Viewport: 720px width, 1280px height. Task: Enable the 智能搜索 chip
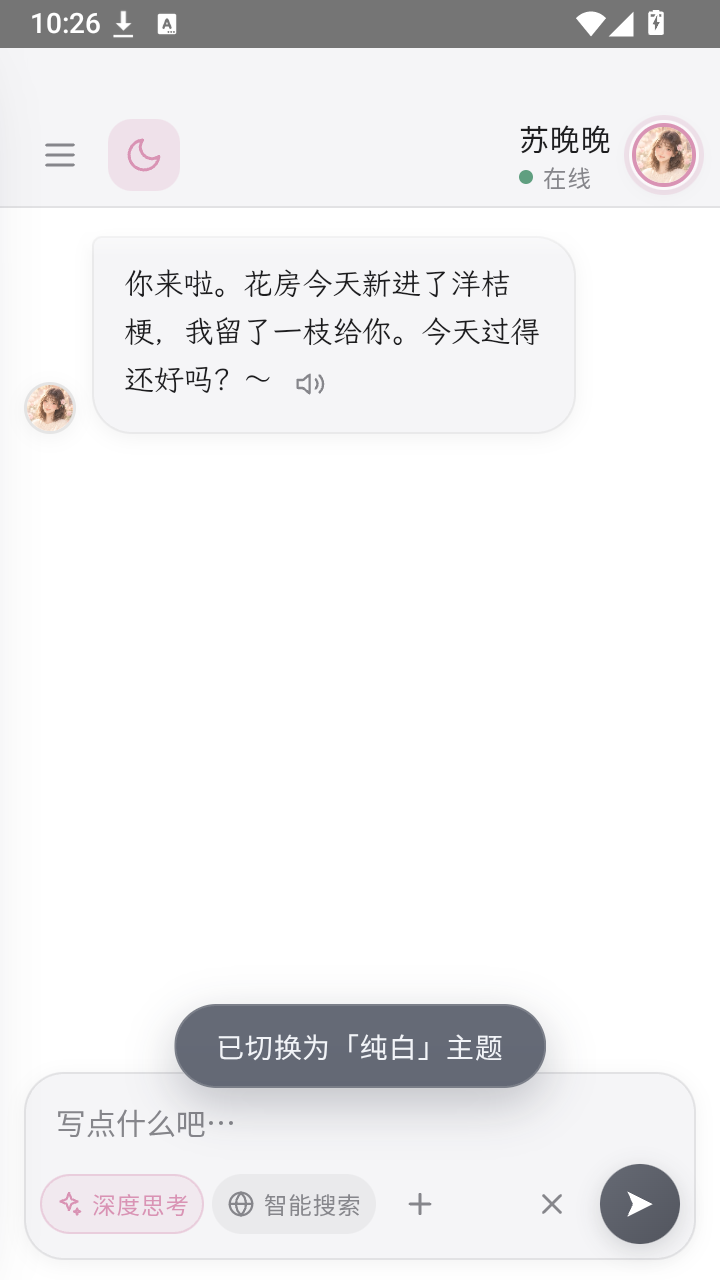click(294, 1204)
